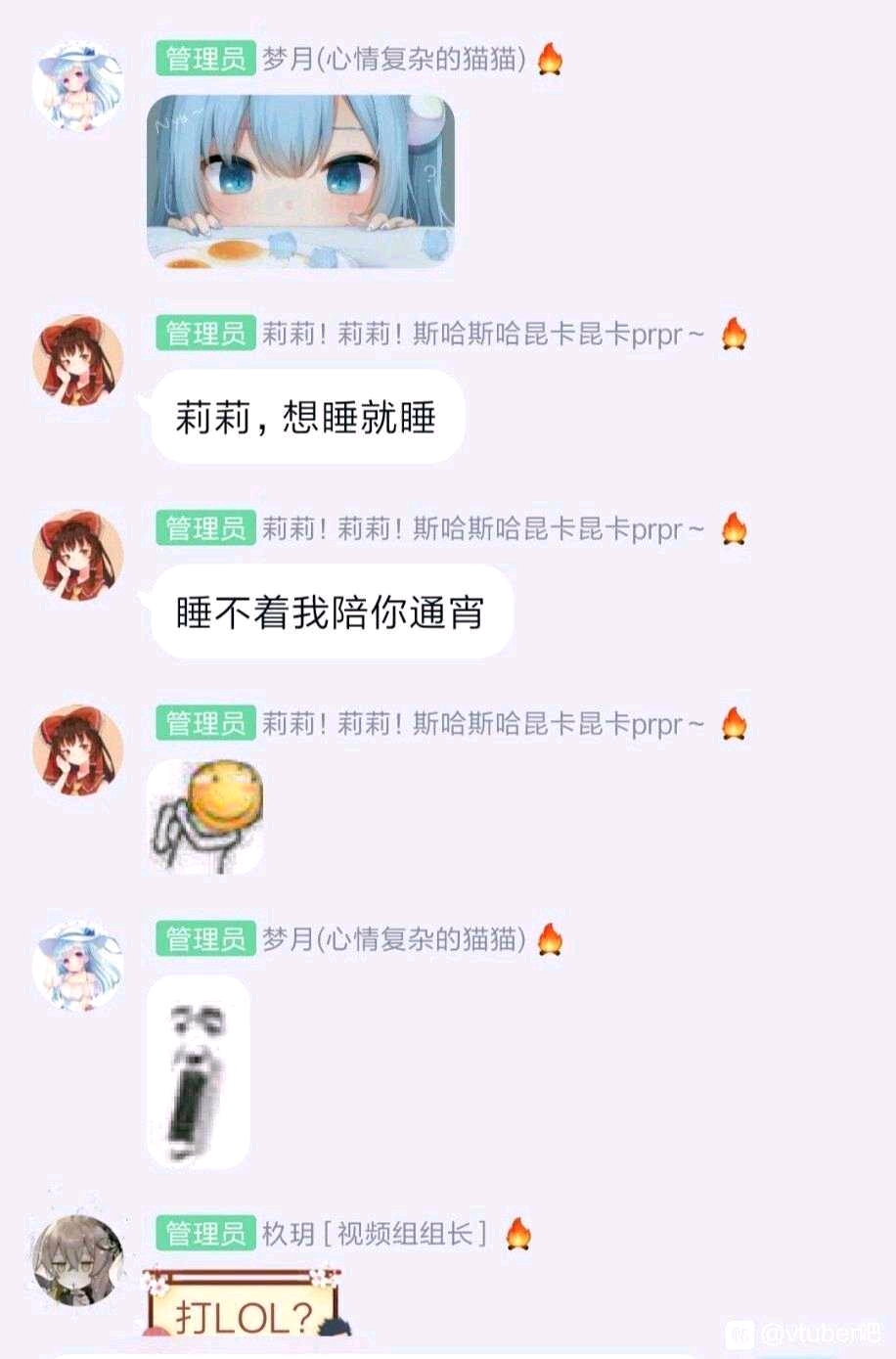View 梦月's blurry black-and-white sticker
Image resolution: width=896 pixels, height=1359 pixels.
199,1071
